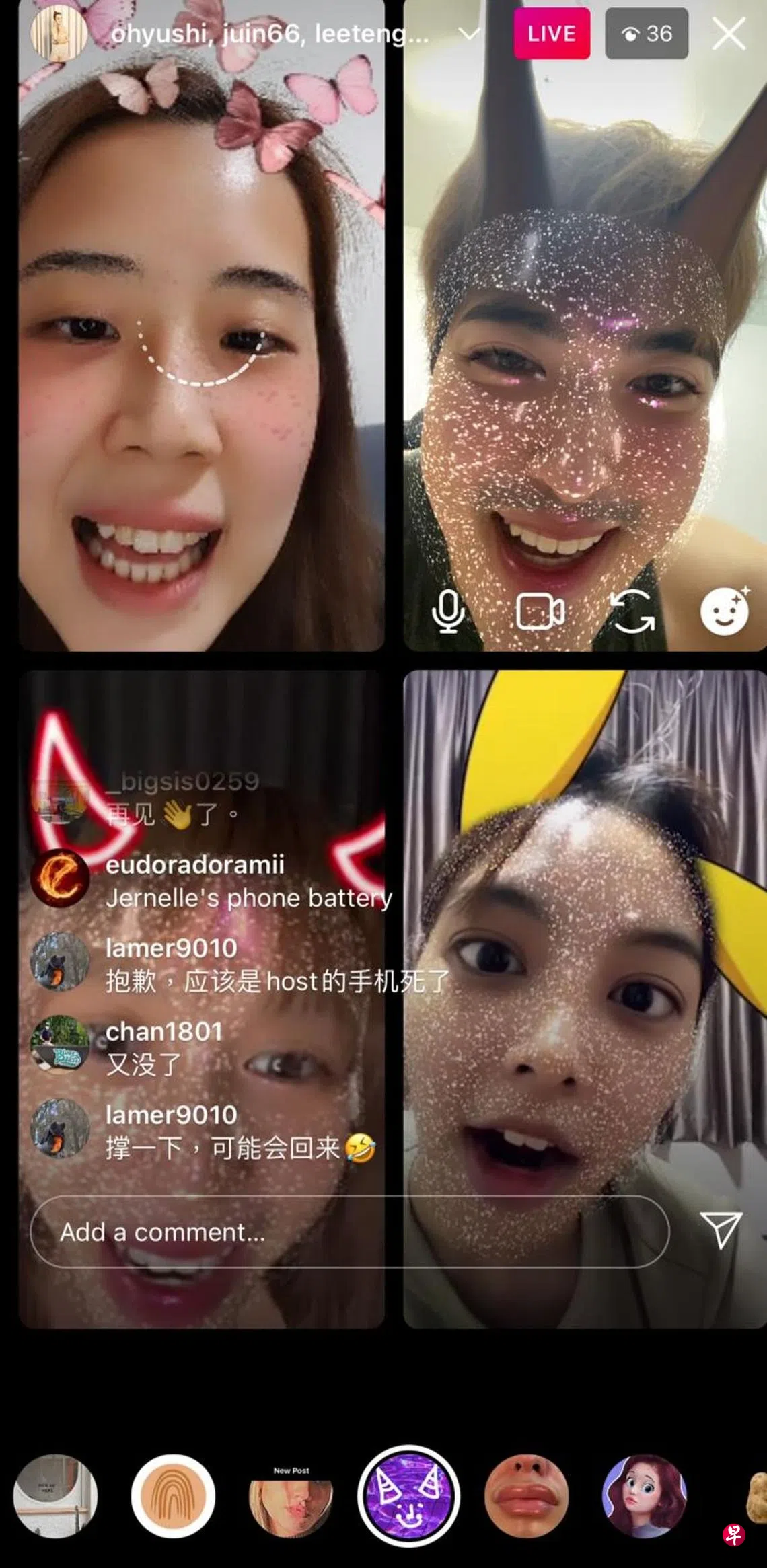Flip the camera
This screenshot has width=767, height=1568.
click(x=631, y=611)
